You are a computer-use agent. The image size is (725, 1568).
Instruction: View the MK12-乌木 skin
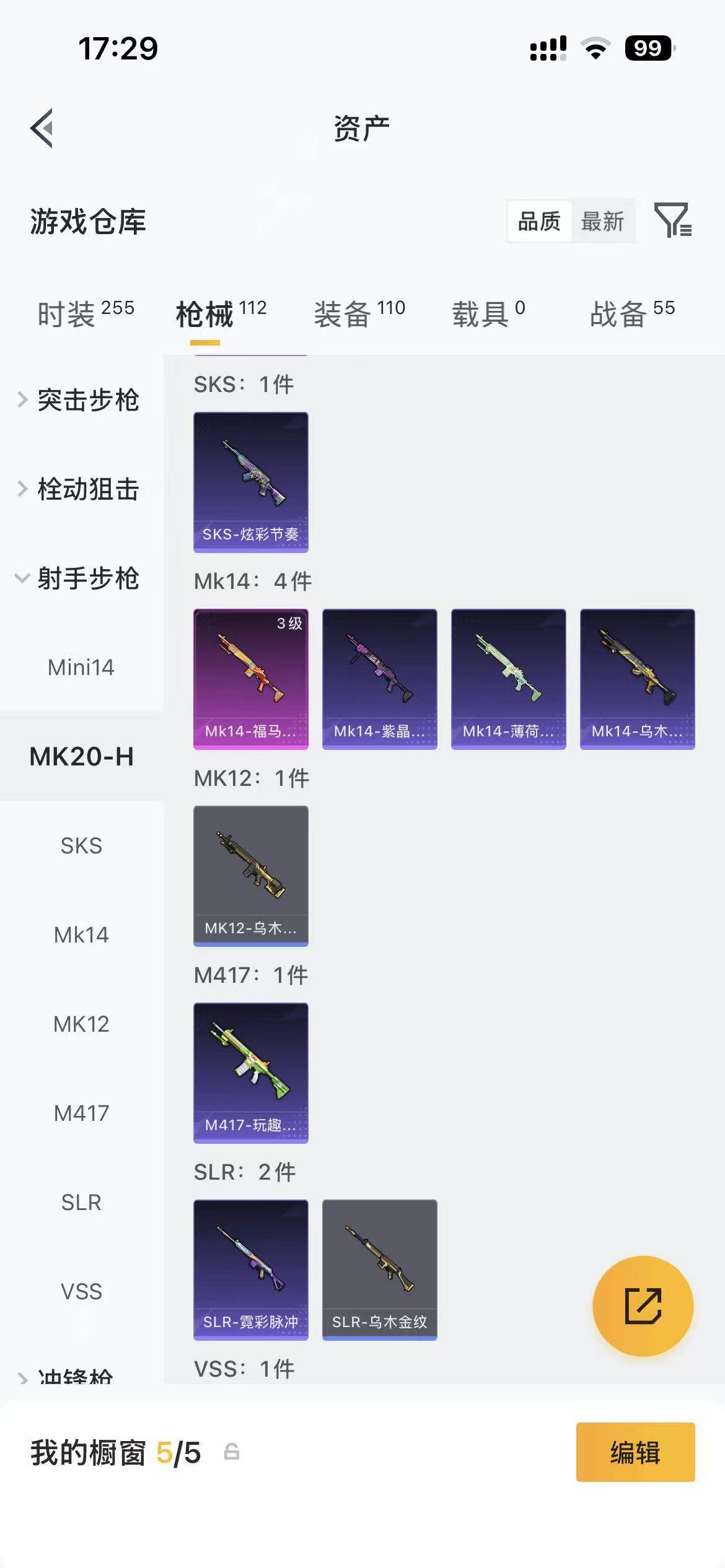[x=251, y=876]
